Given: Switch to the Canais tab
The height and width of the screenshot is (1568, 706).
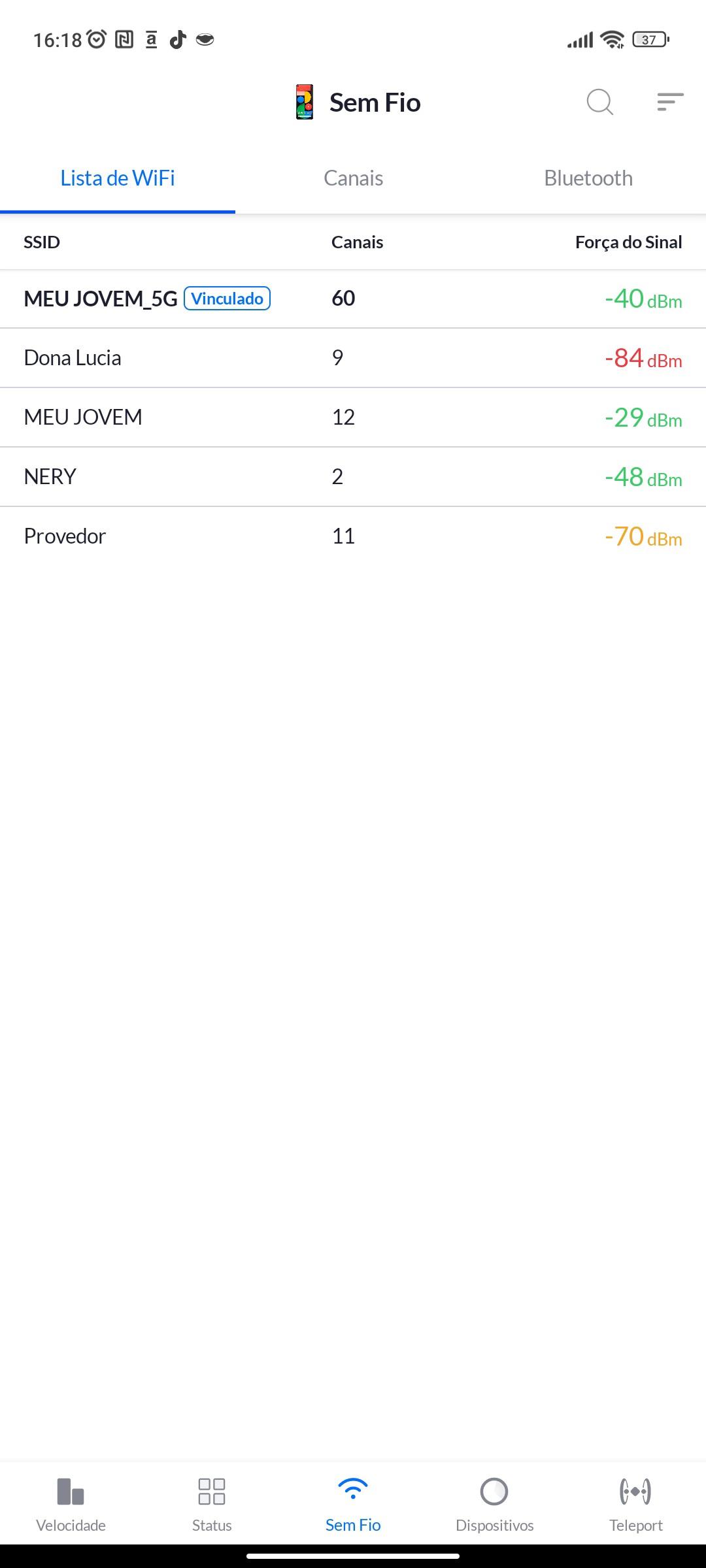Looking at the screenshot, I should pos(353,178).
